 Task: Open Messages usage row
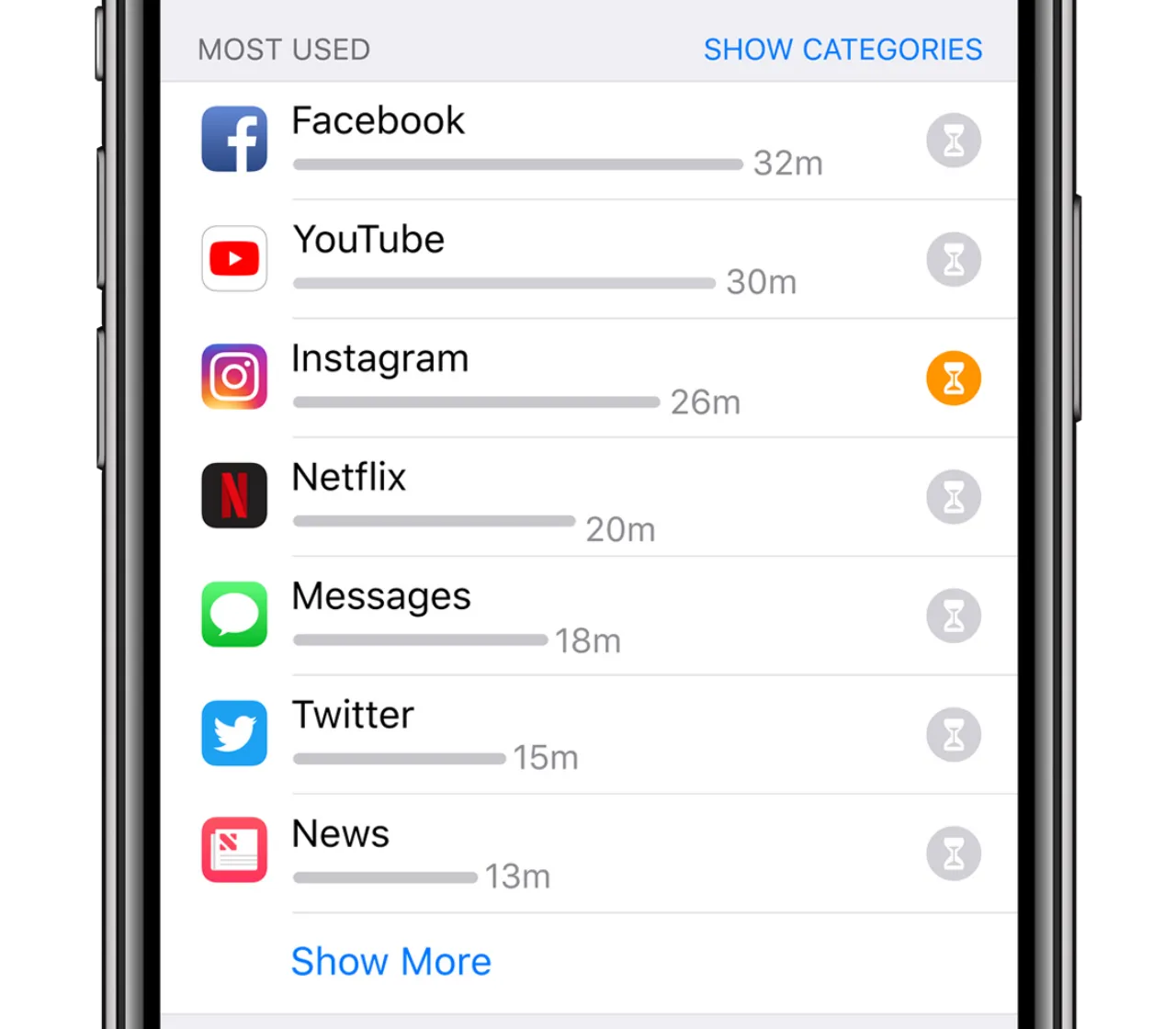tap(514, 616)
